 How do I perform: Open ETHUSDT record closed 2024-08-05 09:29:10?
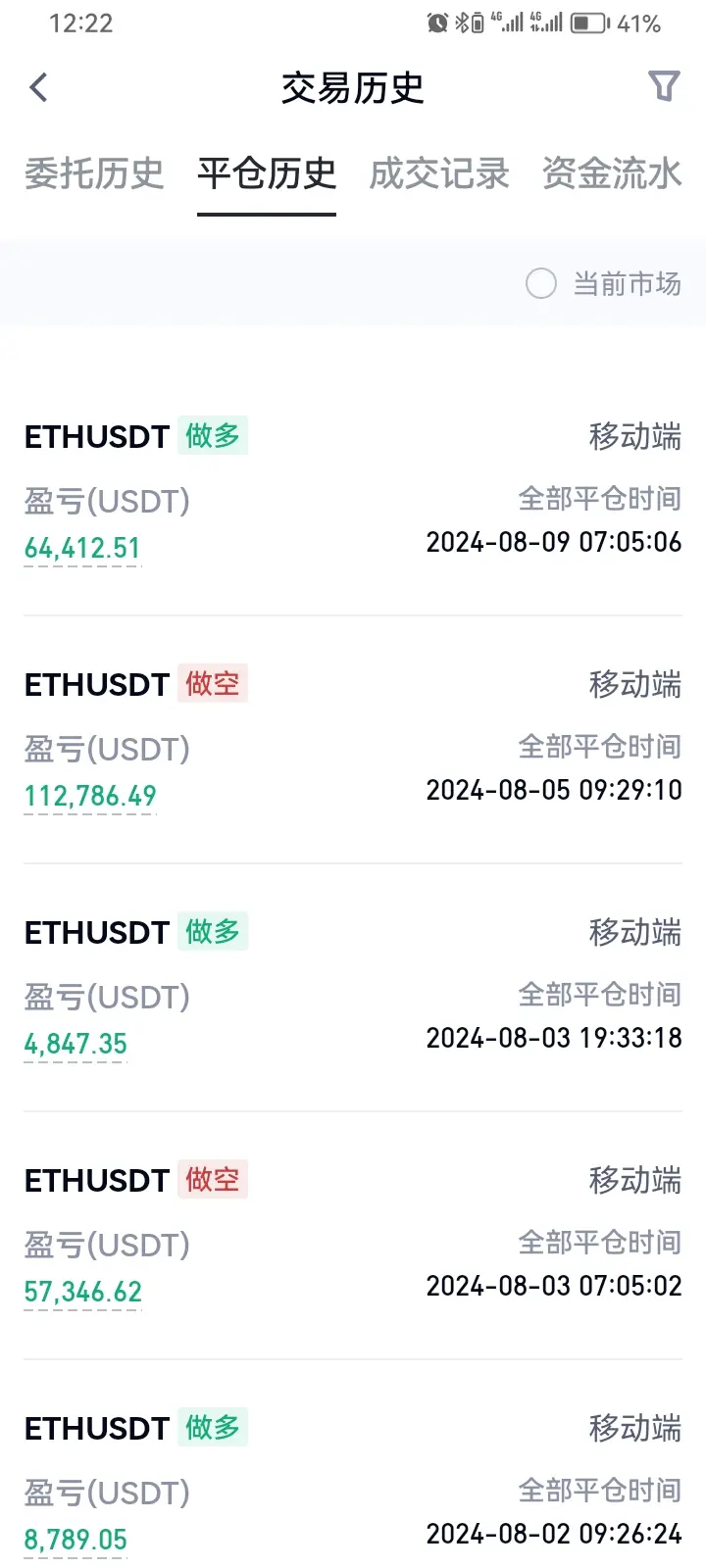pos(353,738)
